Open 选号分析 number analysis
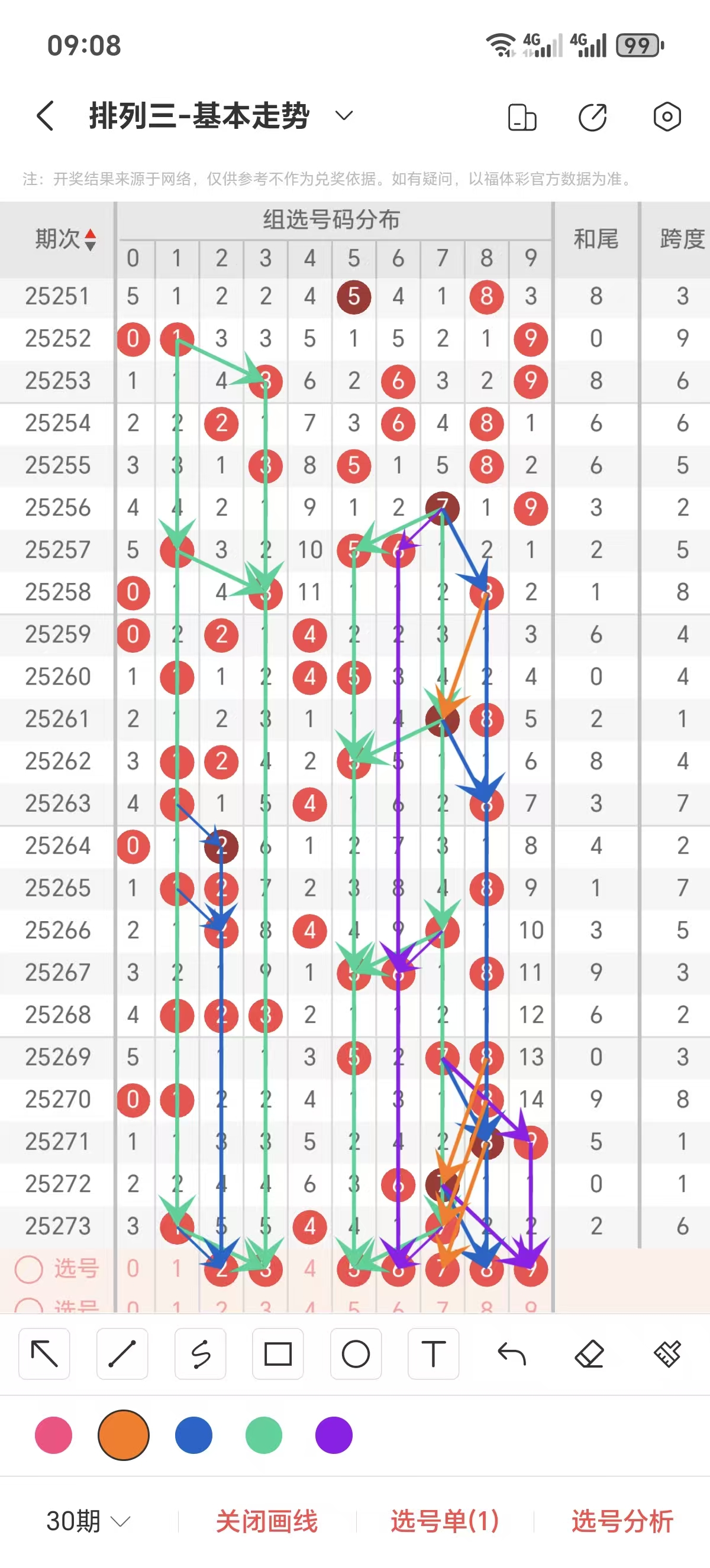Screen dimensions: 710x1568 point(622,1522)
